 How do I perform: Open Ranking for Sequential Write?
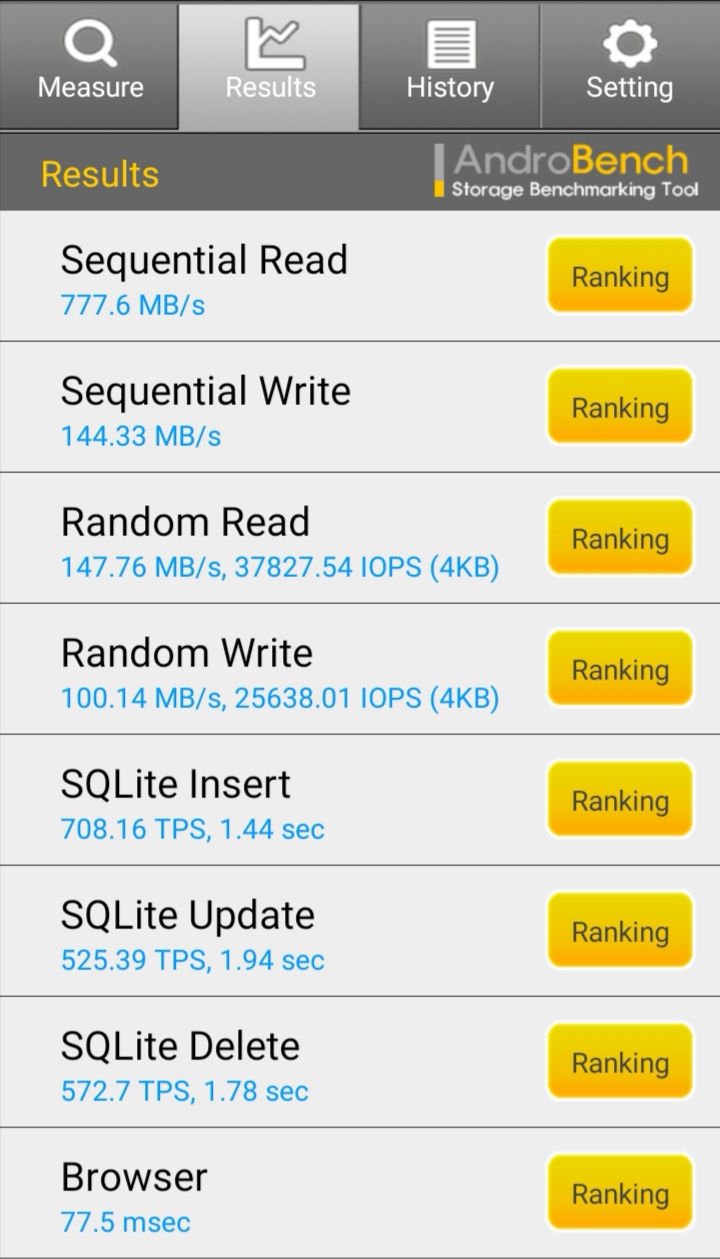point(620,407)
